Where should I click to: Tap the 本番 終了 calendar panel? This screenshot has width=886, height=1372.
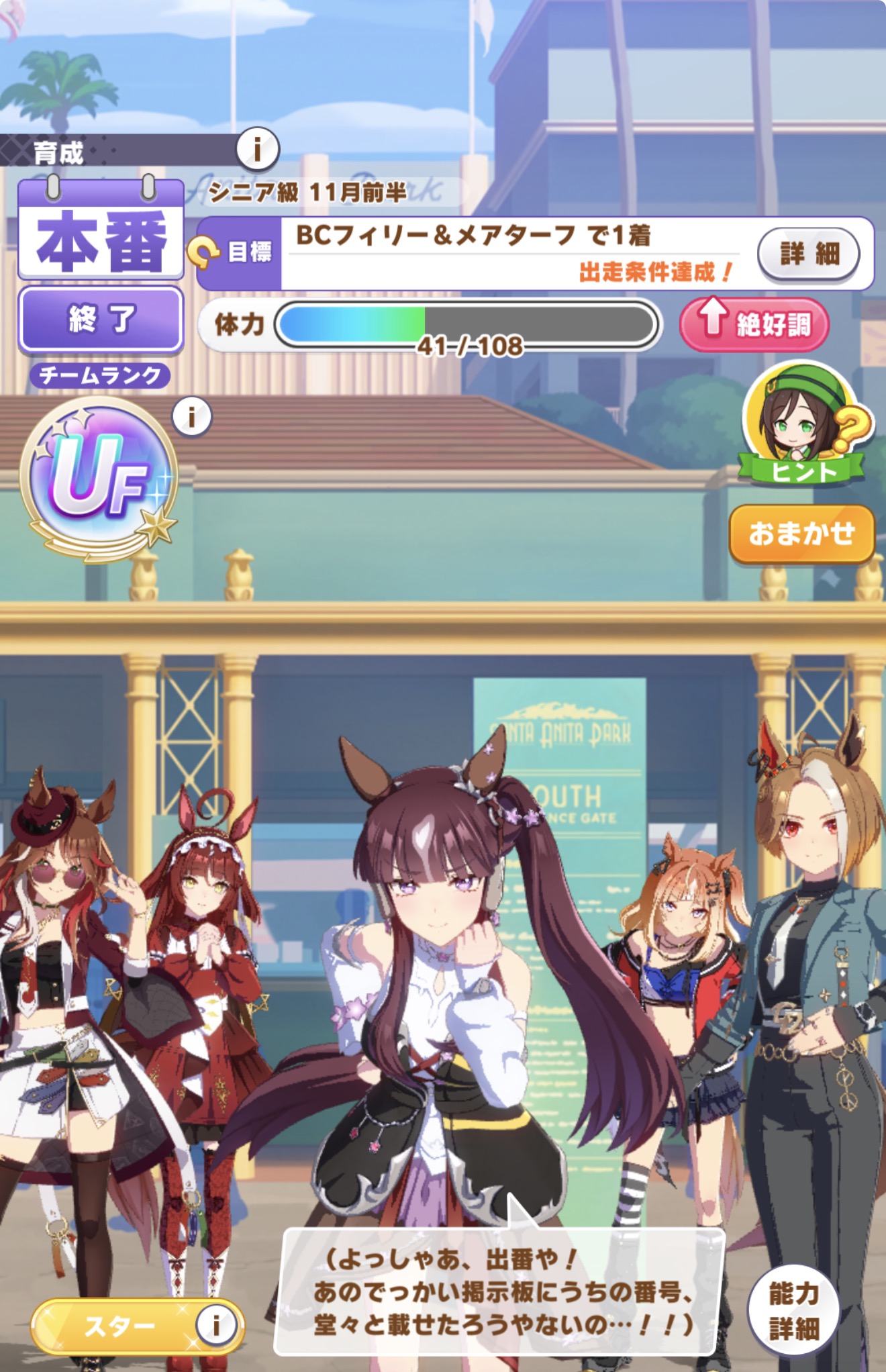tap(101, 264)
